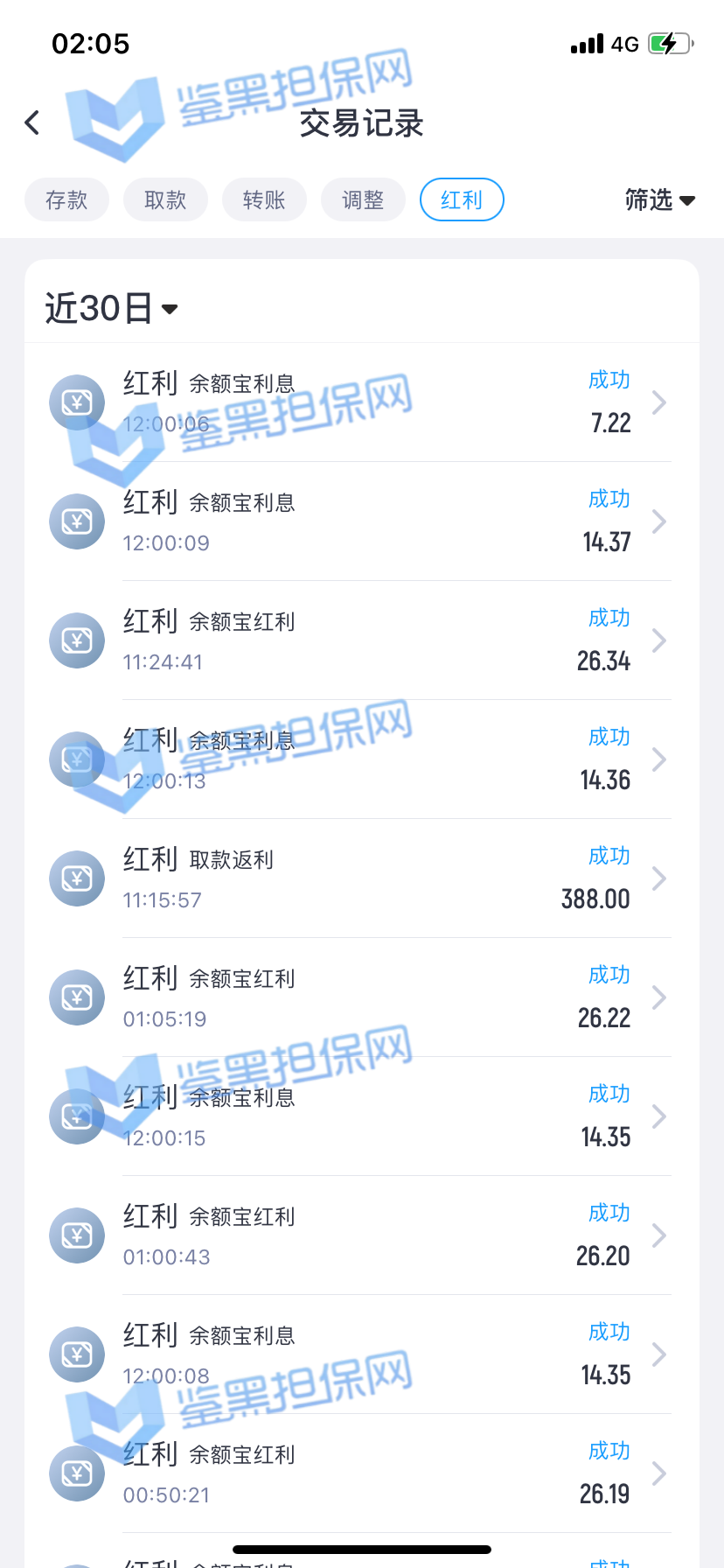The image size is (724, 1568).
Task: Expand the 近30日 date range picker
Action: (x=111, y=309)
